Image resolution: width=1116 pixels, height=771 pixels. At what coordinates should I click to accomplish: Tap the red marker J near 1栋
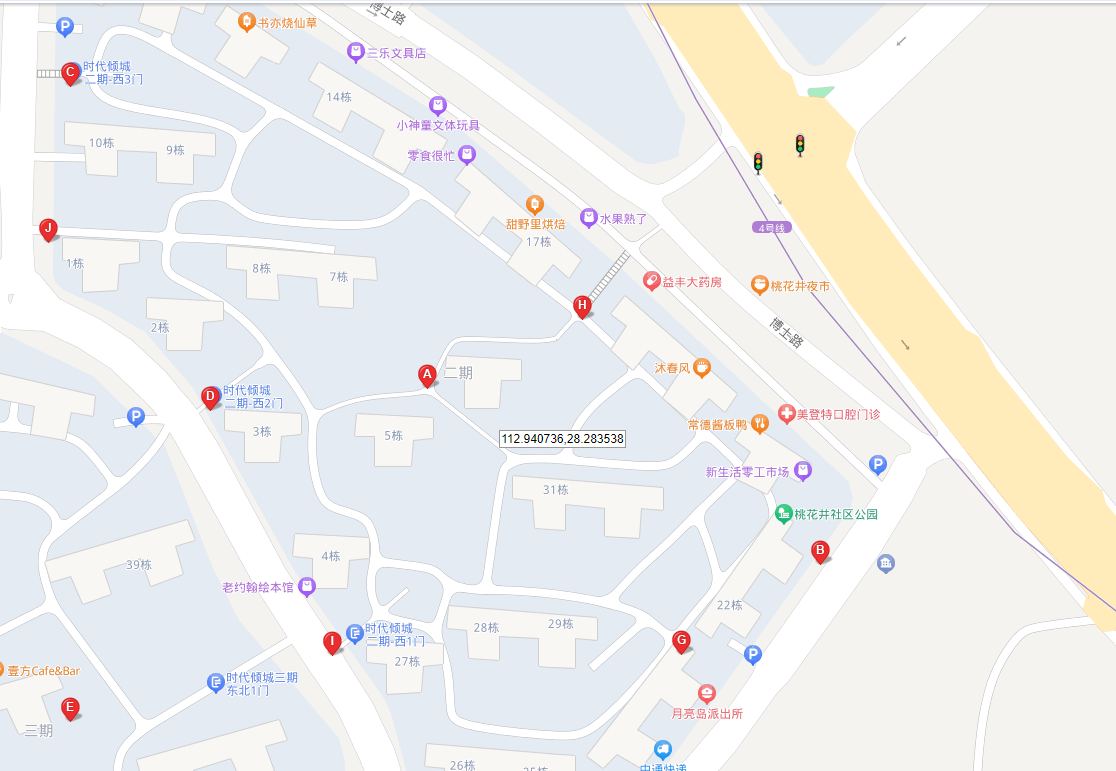pos(48,229)
